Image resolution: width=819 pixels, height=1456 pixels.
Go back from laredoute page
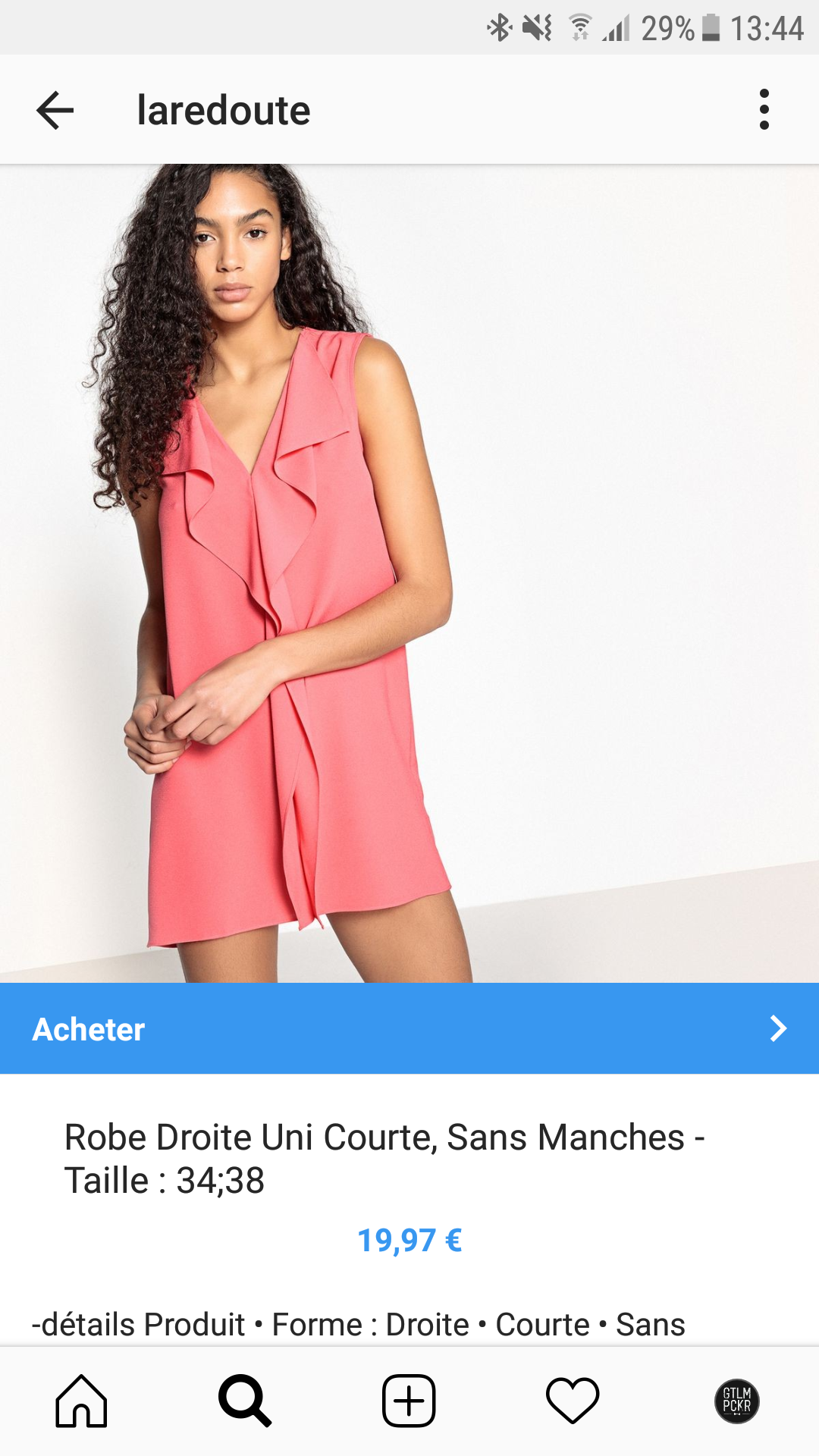[55, 111]
